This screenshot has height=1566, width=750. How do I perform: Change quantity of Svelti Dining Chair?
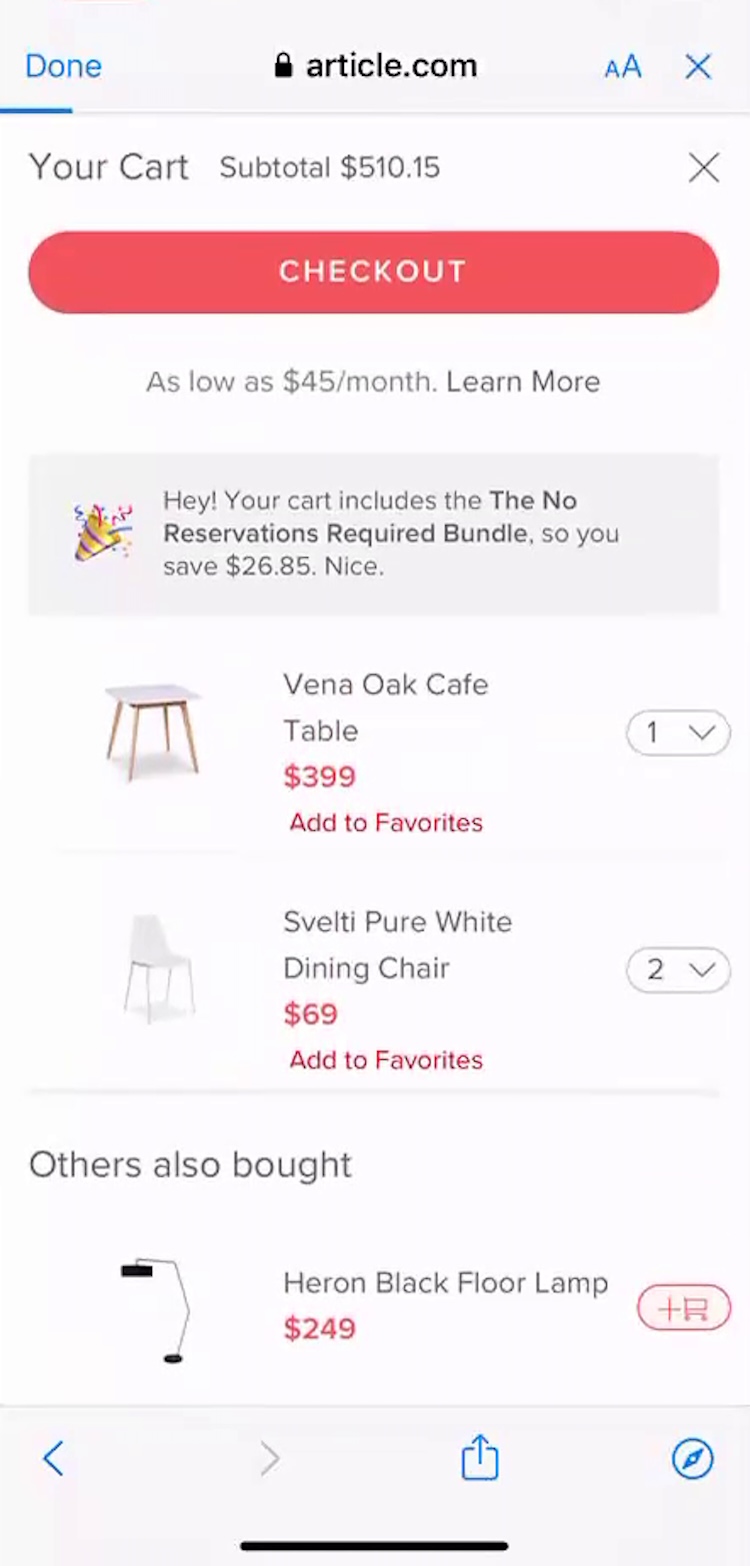[678, 970]
